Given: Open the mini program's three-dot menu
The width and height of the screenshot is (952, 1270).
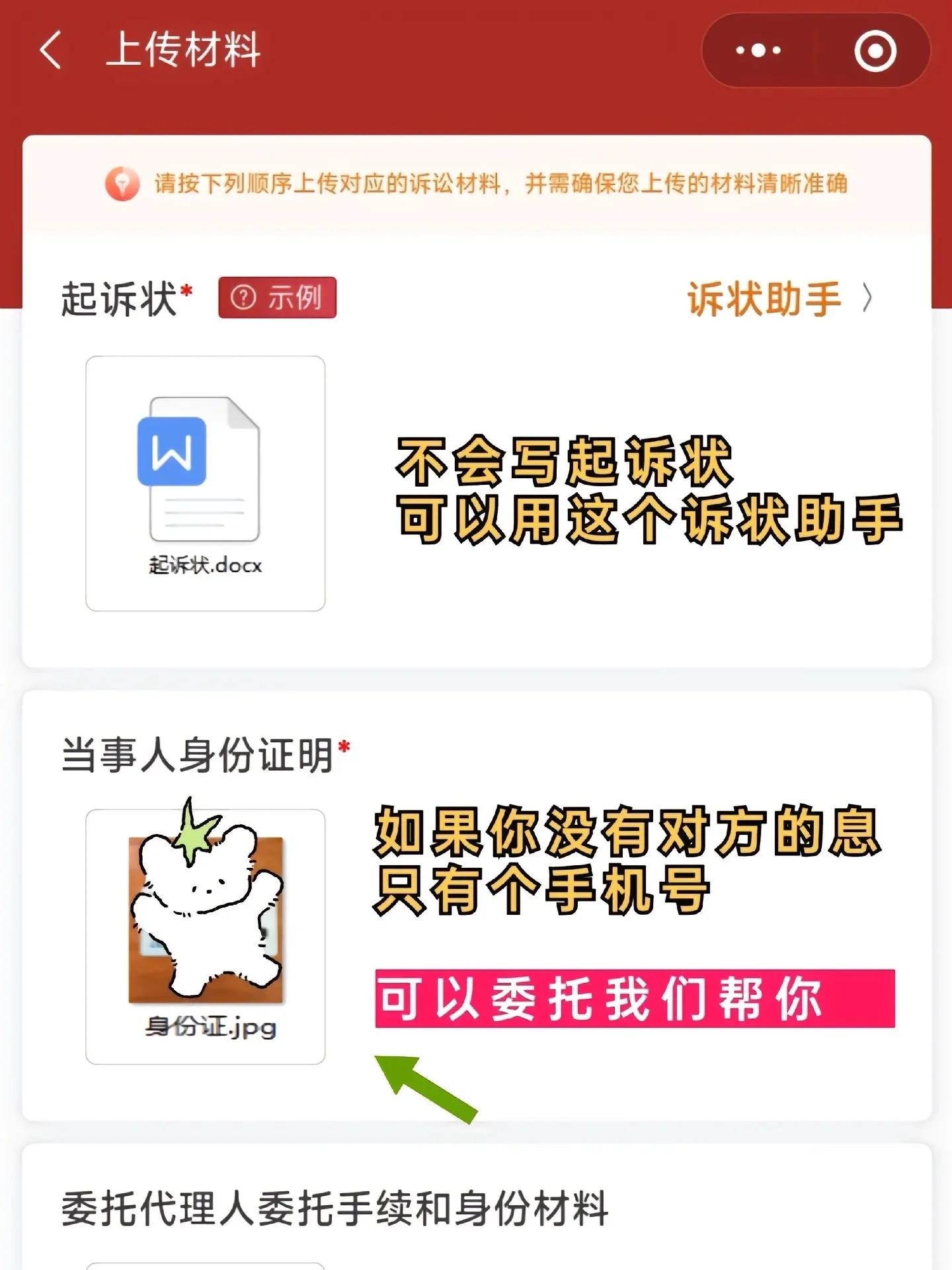Looking at the screenshot, I should click(758, 50).
